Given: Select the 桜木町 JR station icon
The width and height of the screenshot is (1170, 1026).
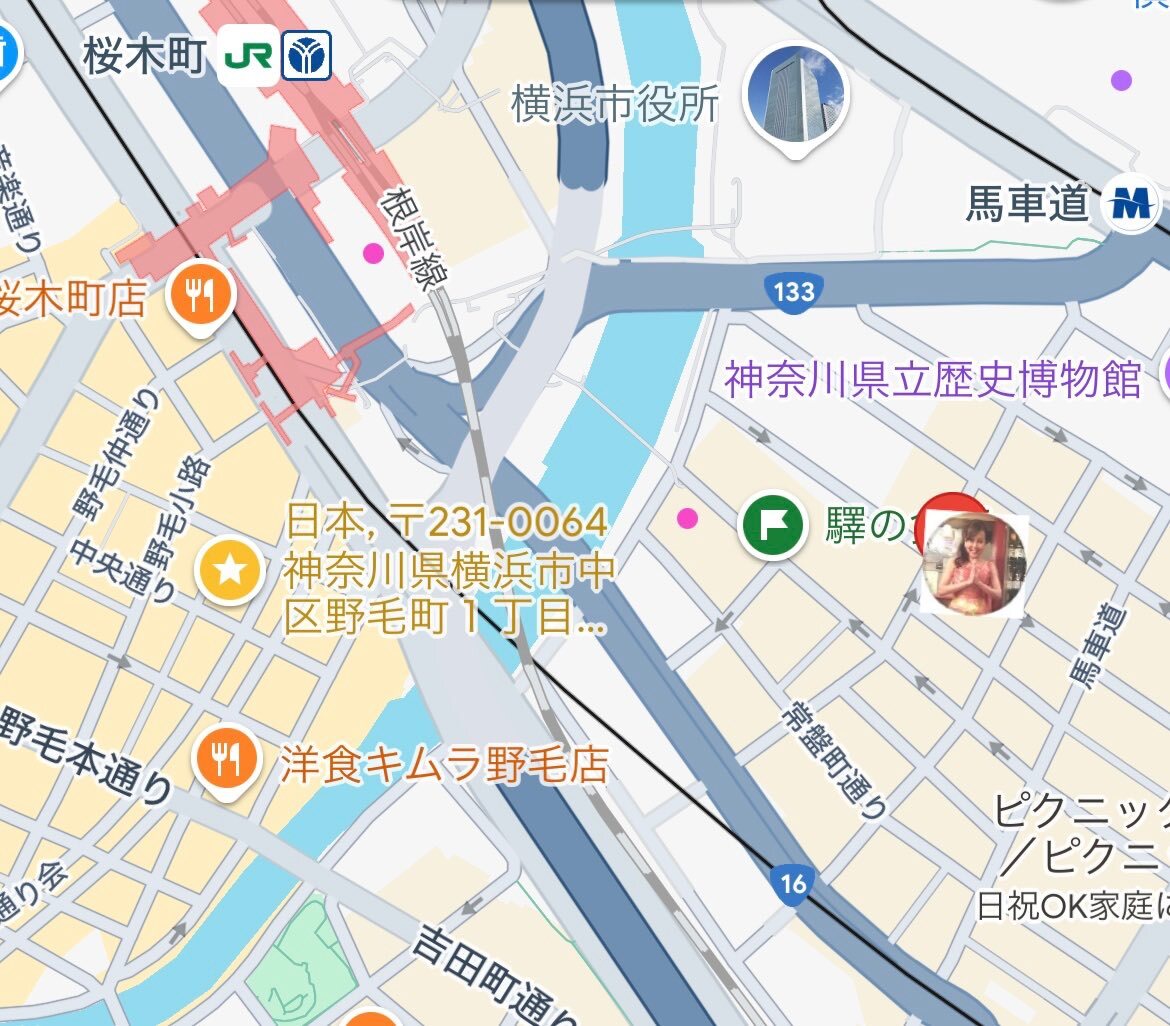Looking at the screenshot, I should pyautogui.click(x=248, y=55).
